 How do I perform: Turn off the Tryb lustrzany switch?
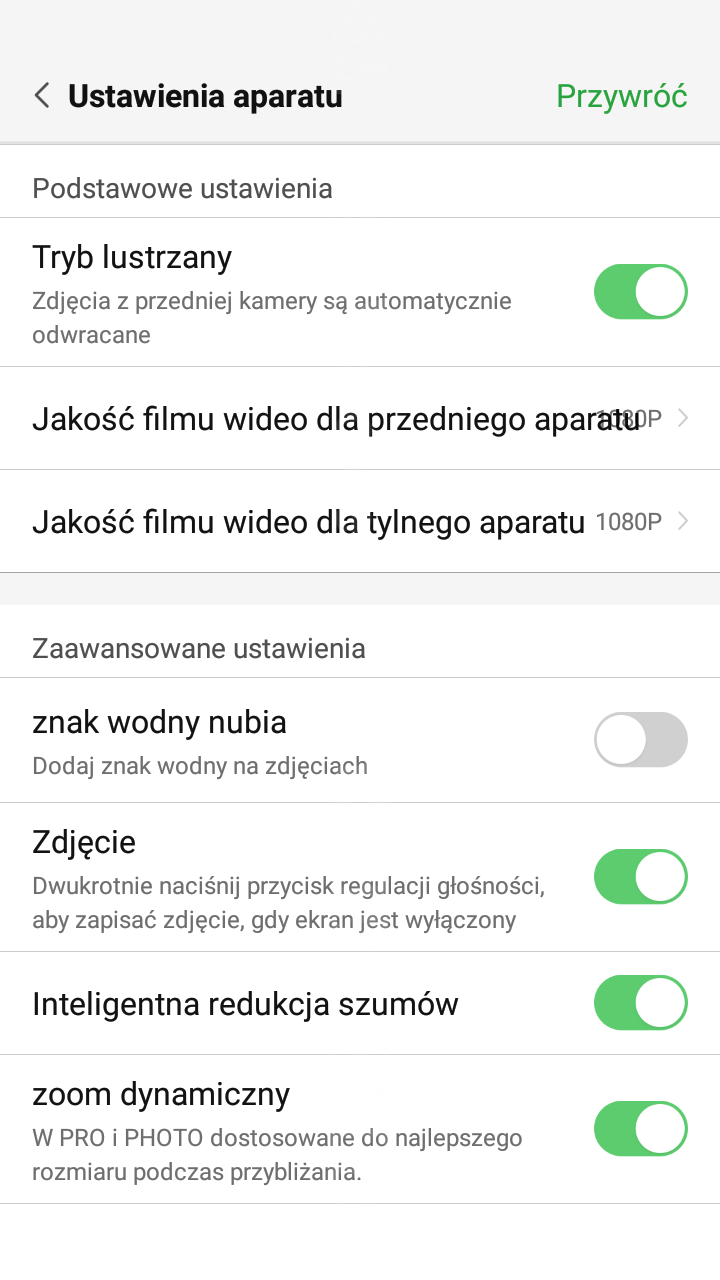640,292
